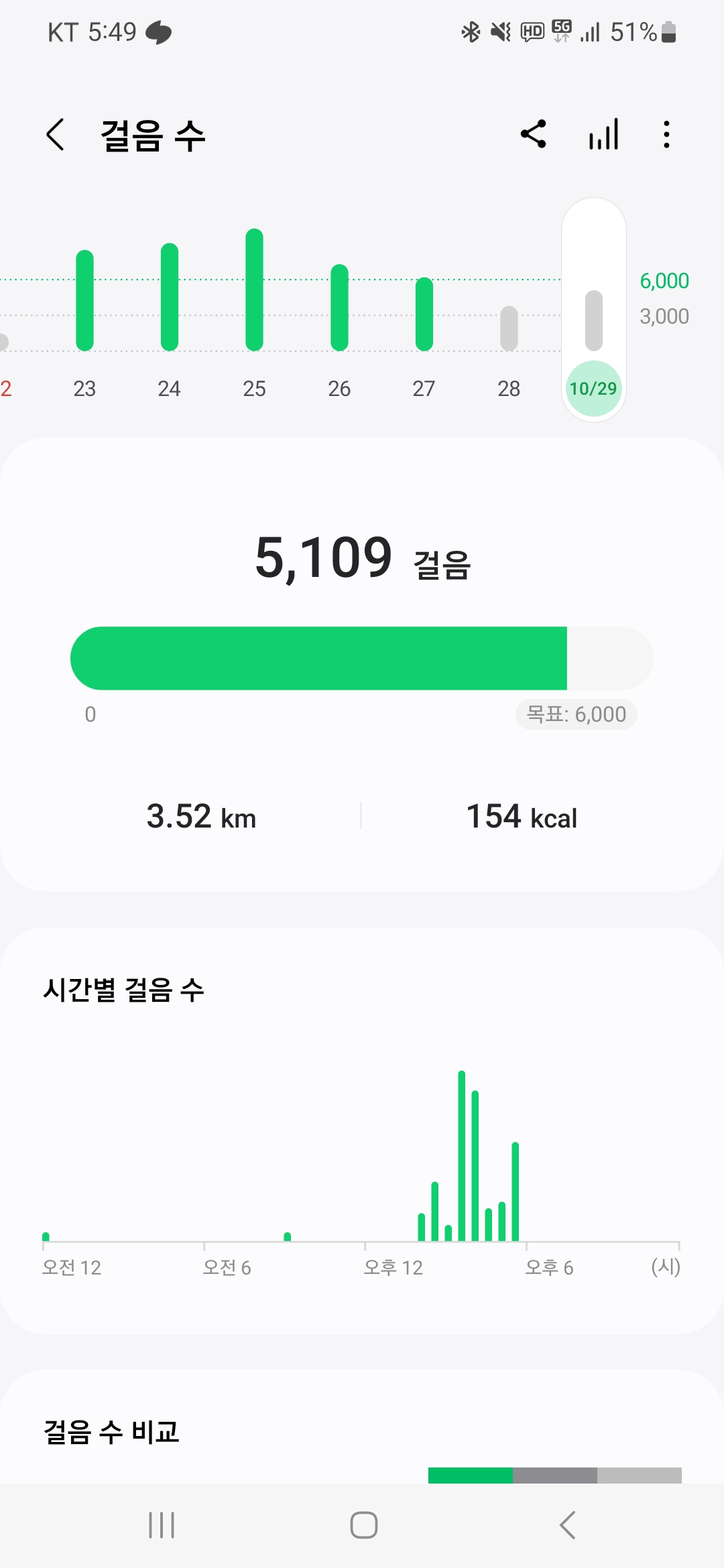Go to the home screen
724x1568 pixels.
pyautogui.click(x=363, y=1525)
